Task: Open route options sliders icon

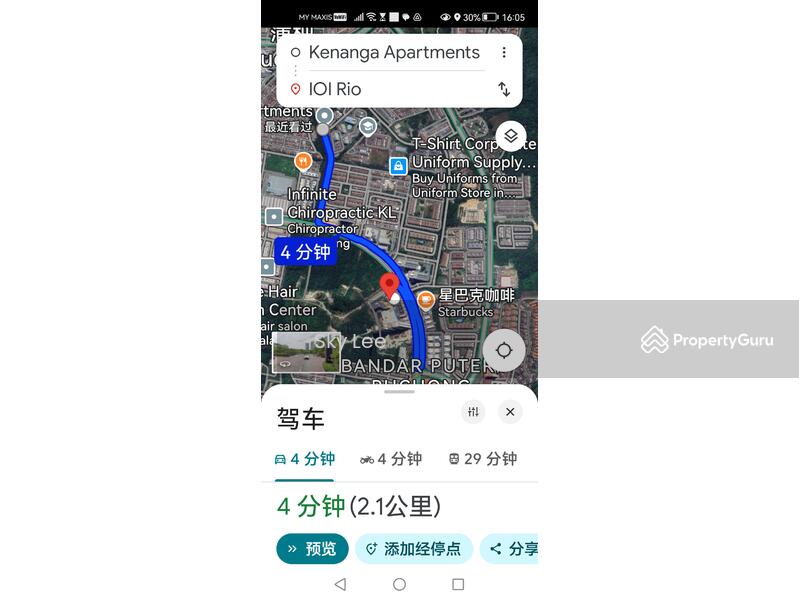Action: point(473,411)
